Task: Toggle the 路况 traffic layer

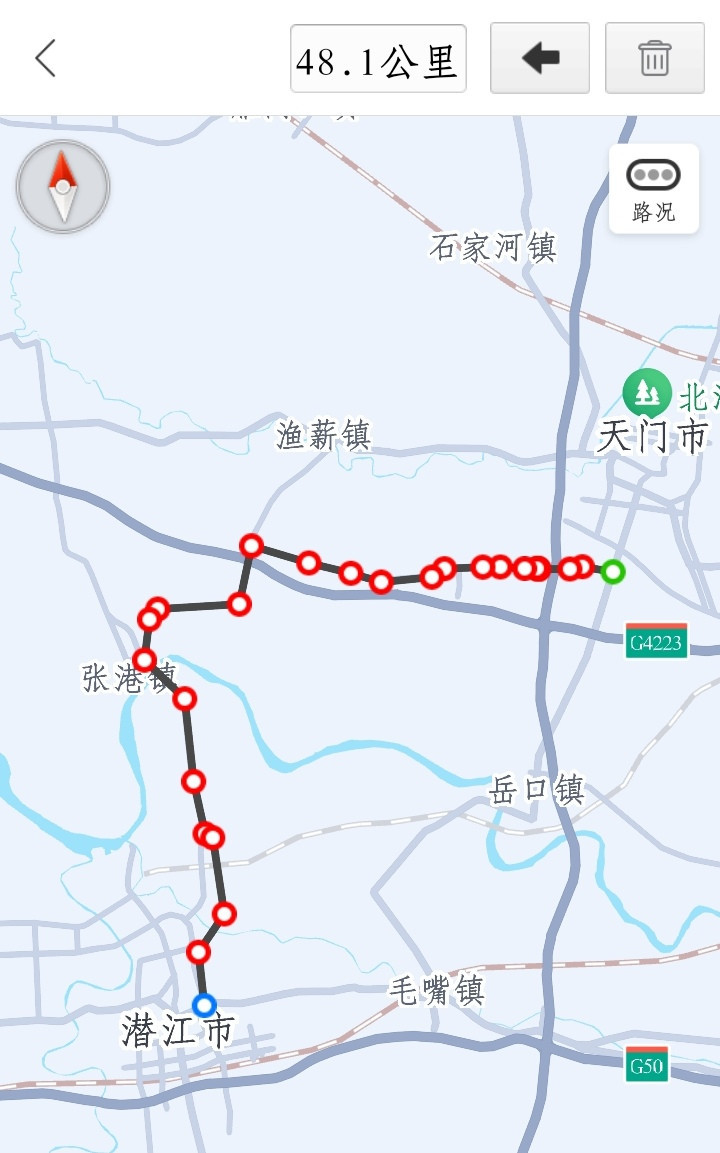Action: click(x=653, y=189)
